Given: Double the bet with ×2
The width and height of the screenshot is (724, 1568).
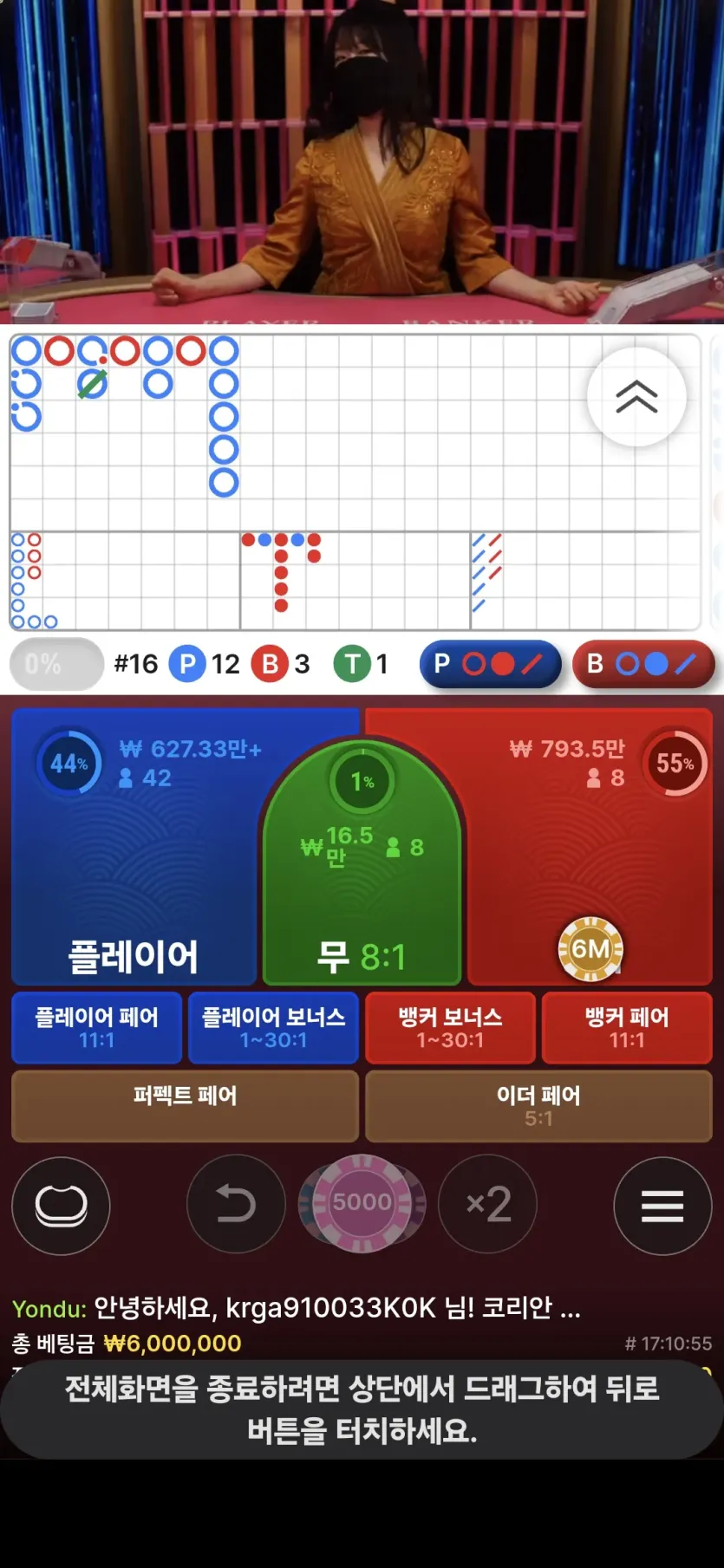Looking at the screenshot, I should pyautogui.click(x=488, y=1203).
